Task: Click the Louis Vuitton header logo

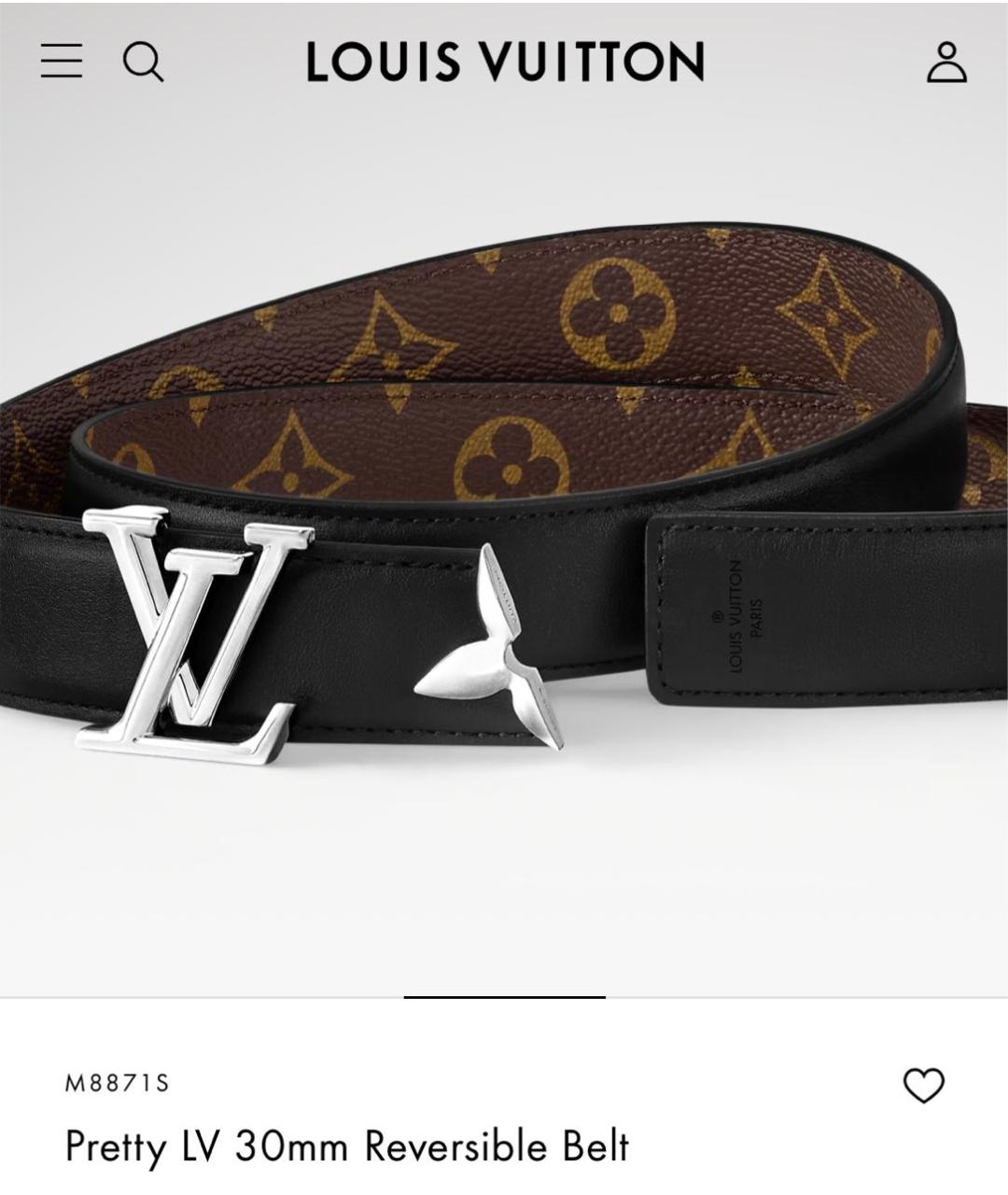Action: (504, 63)
